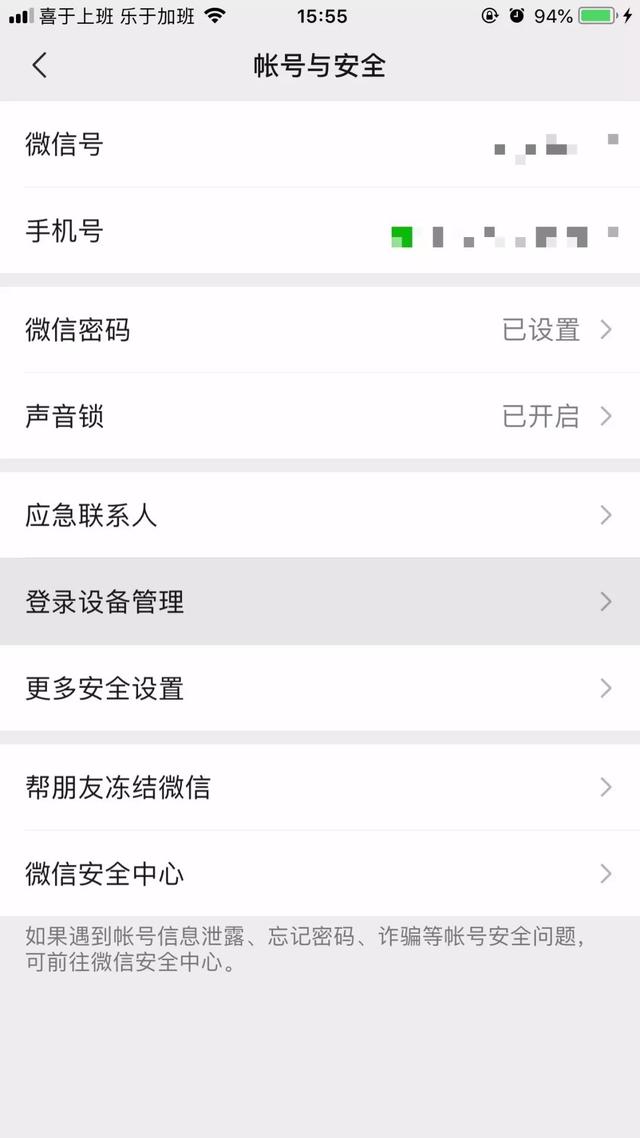Open 应急联系人

pos(320,516)
